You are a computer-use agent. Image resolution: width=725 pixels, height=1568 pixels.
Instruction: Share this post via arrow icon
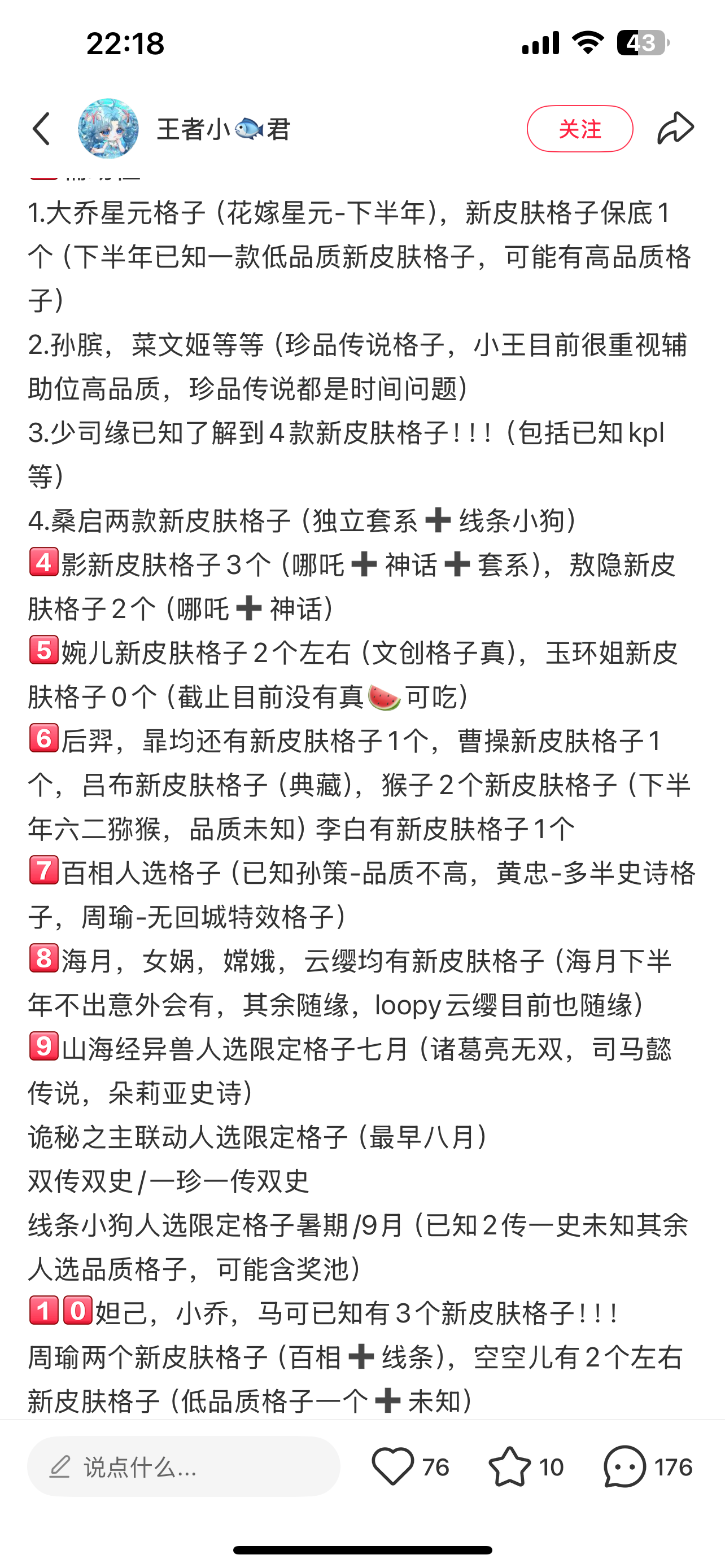676,129
